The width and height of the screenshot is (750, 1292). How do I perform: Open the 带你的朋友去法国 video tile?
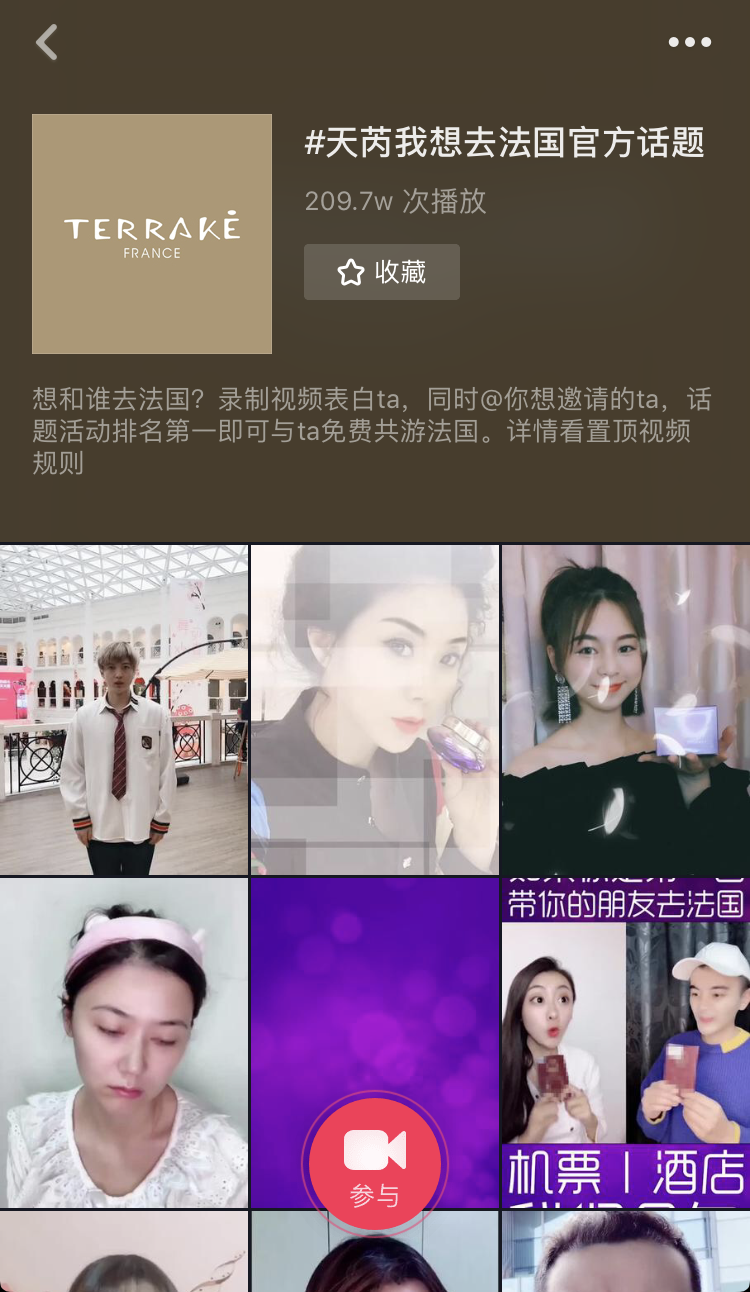[625, 1042]
